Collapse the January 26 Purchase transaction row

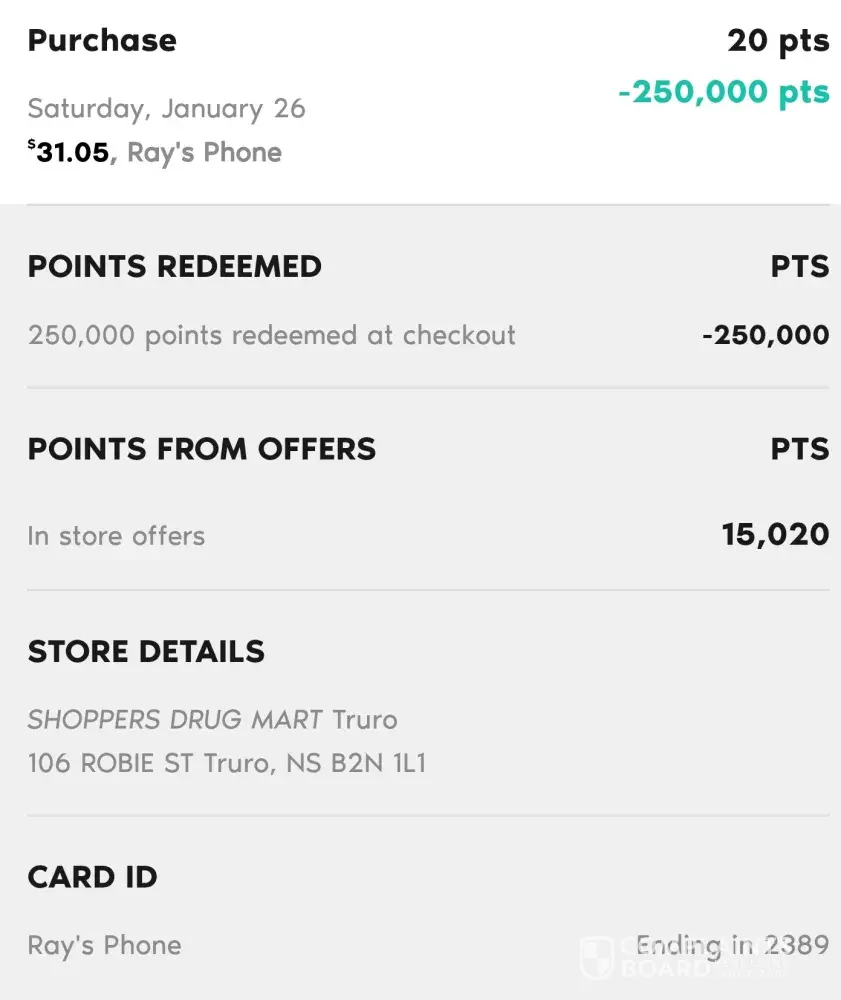point(420,97)
